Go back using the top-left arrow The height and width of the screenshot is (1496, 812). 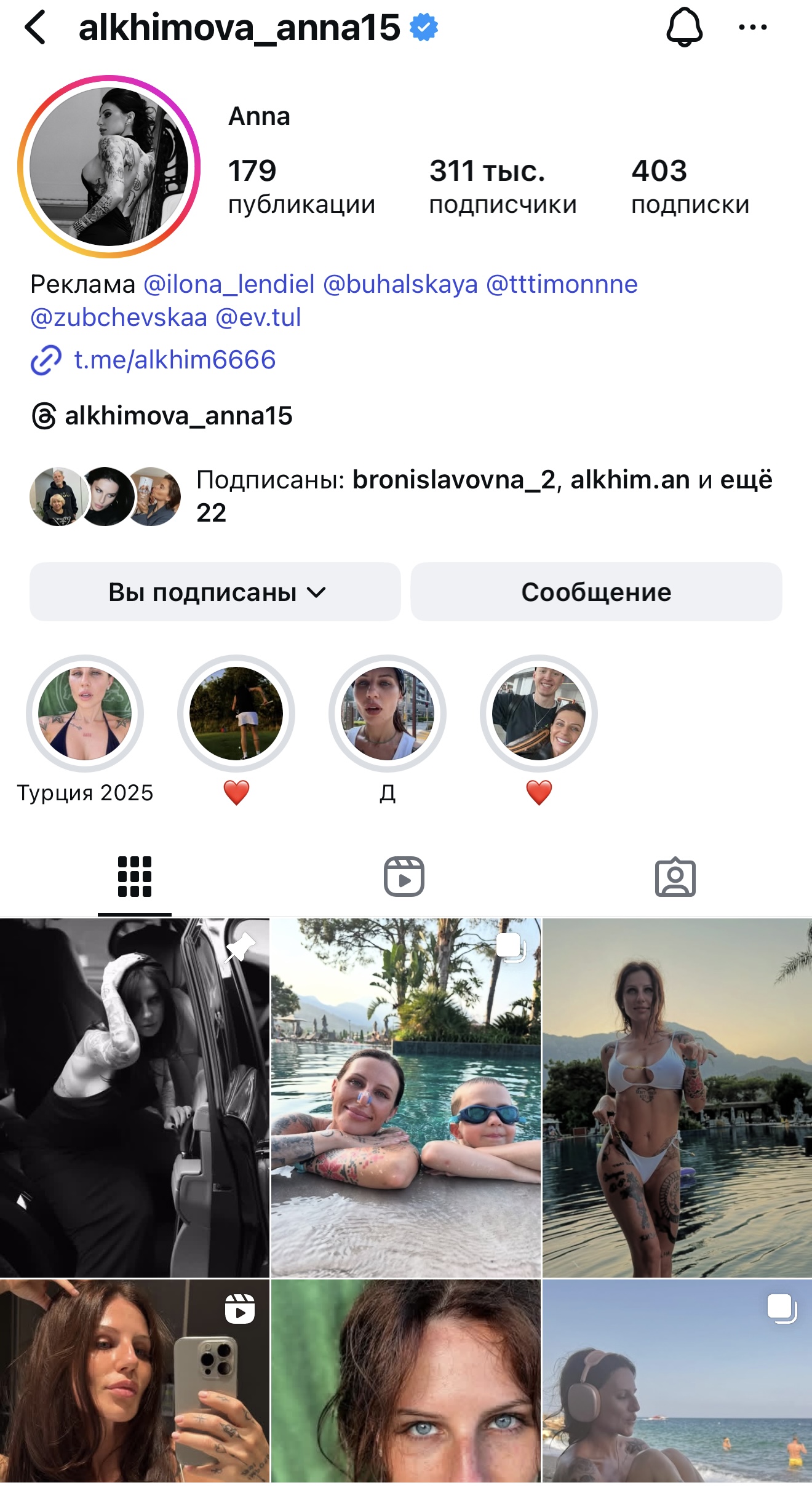[36, 28]
